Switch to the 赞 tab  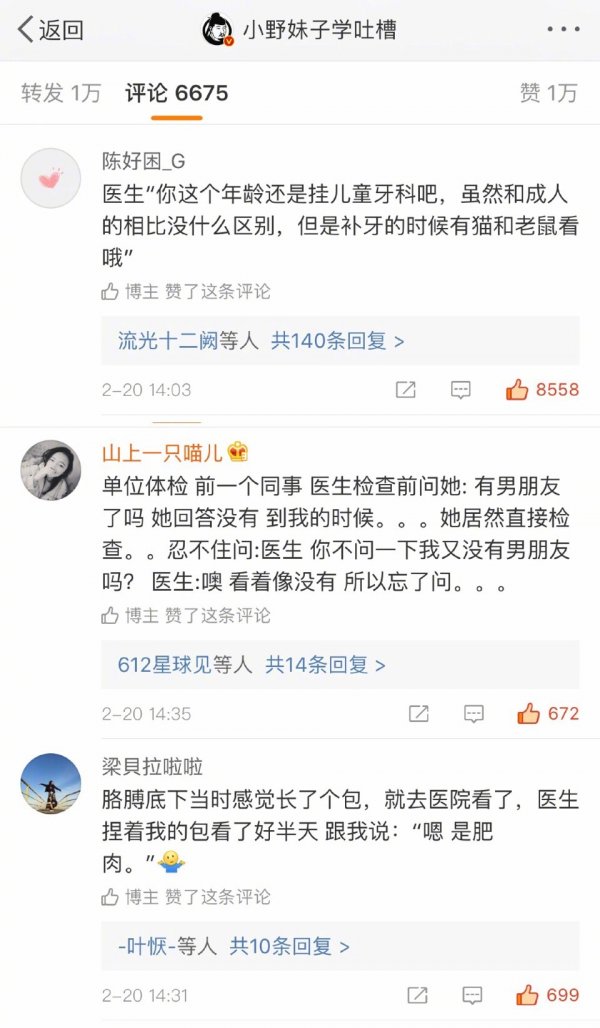548,93
